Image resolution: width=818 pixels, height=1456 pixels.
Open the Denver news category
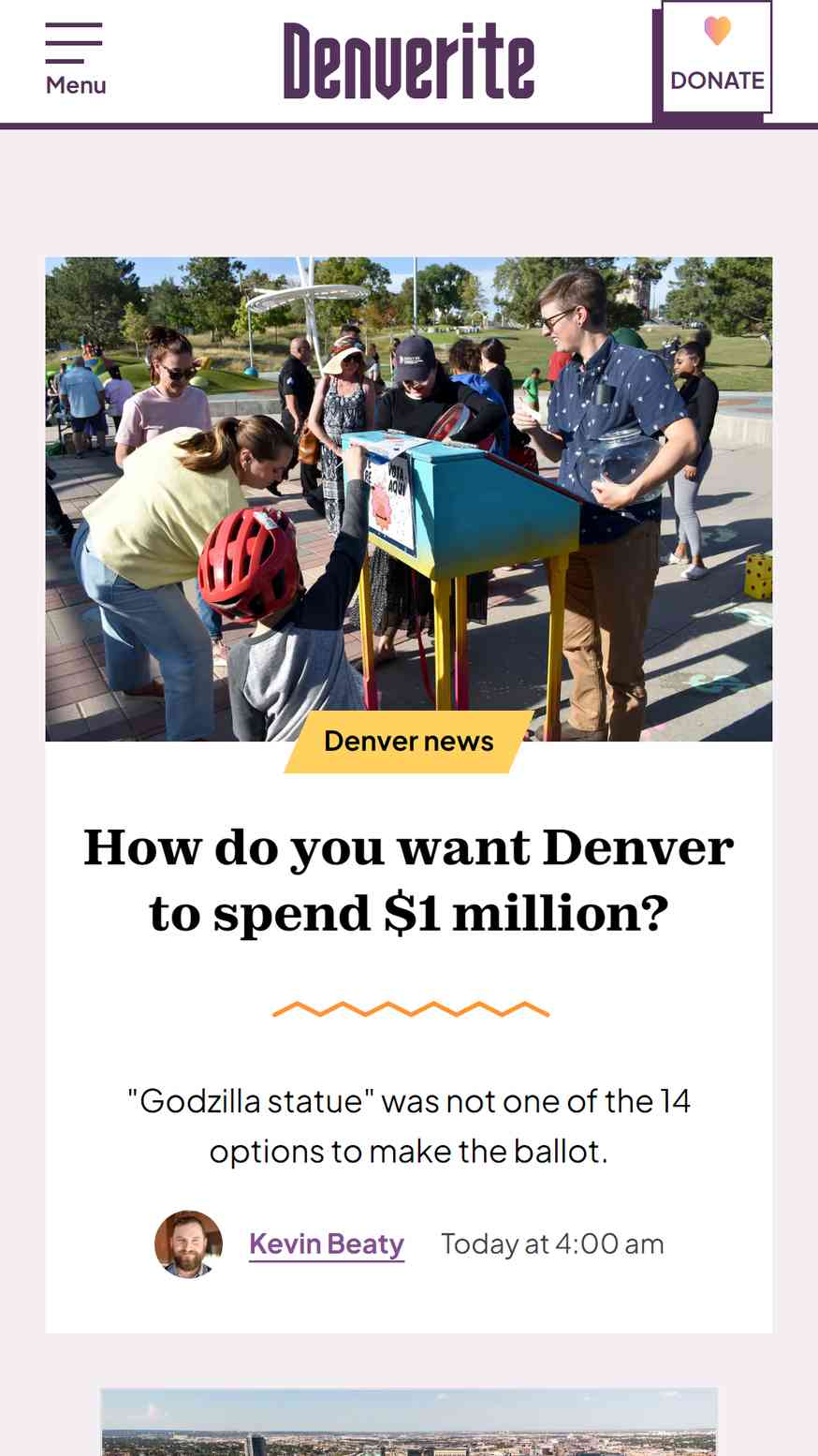(409, 742)
